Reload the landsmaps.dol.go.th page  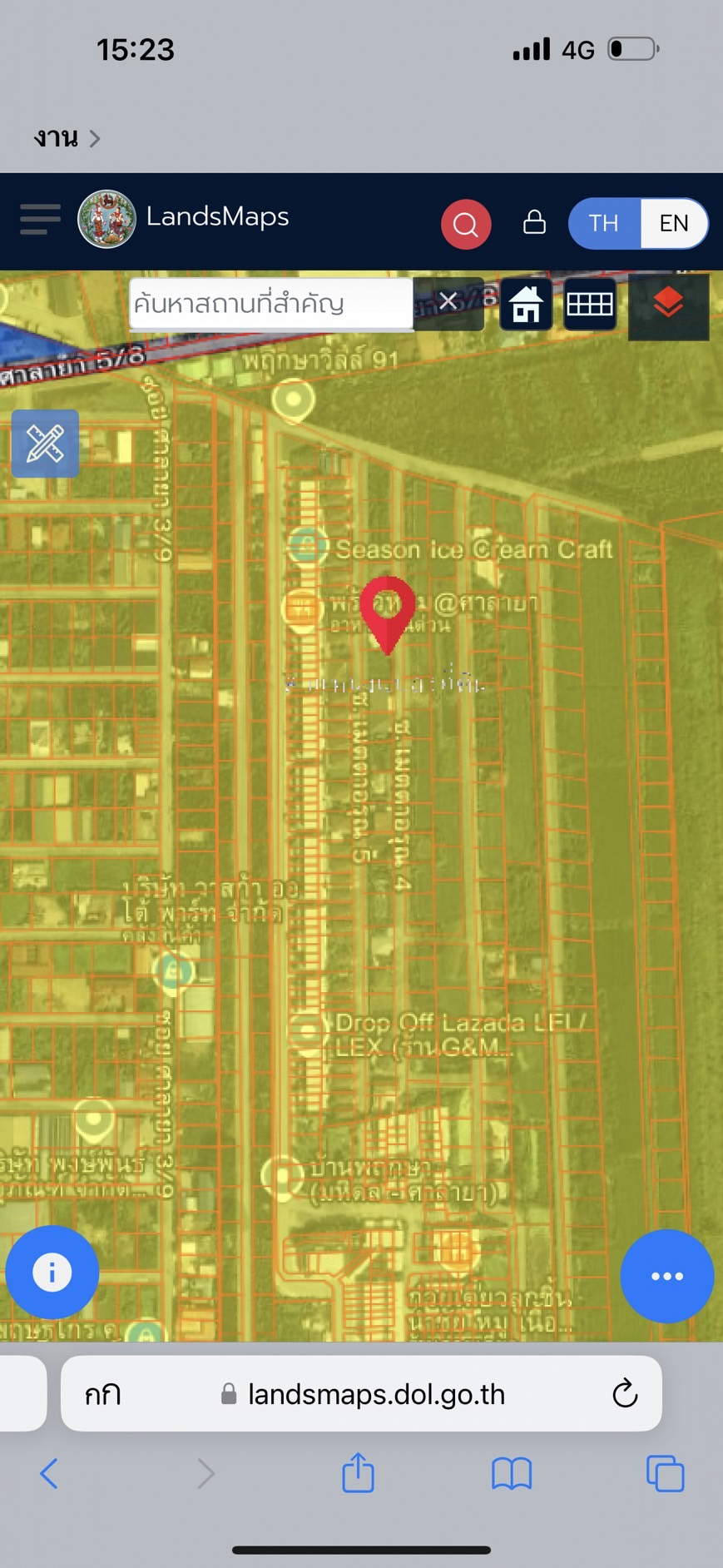[x=625, y=1393]
